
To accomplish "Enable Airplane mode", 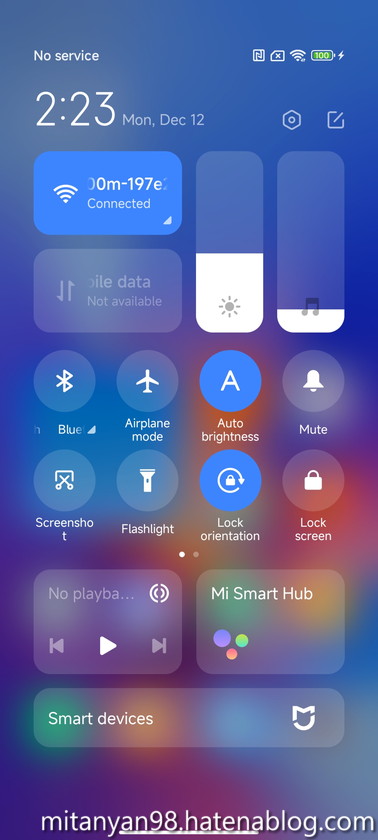I will (x=147, y=381).
